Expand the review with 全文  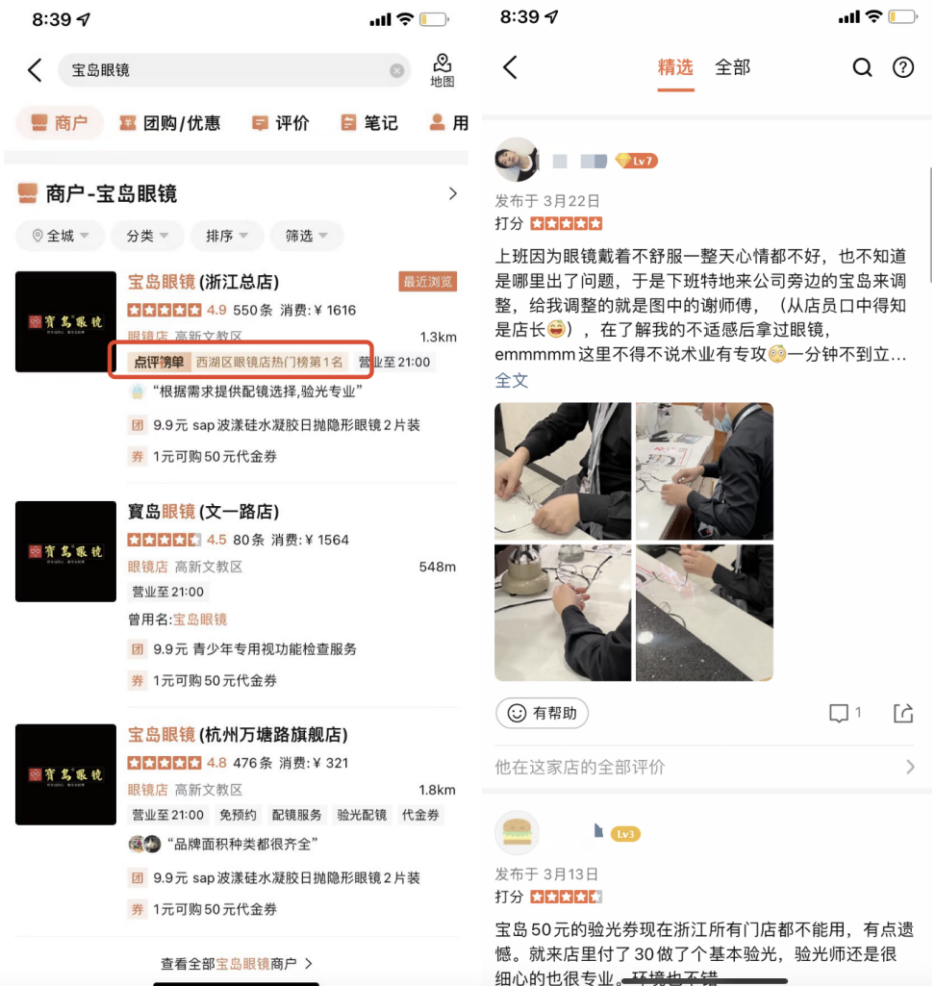[x=511, y=380]
